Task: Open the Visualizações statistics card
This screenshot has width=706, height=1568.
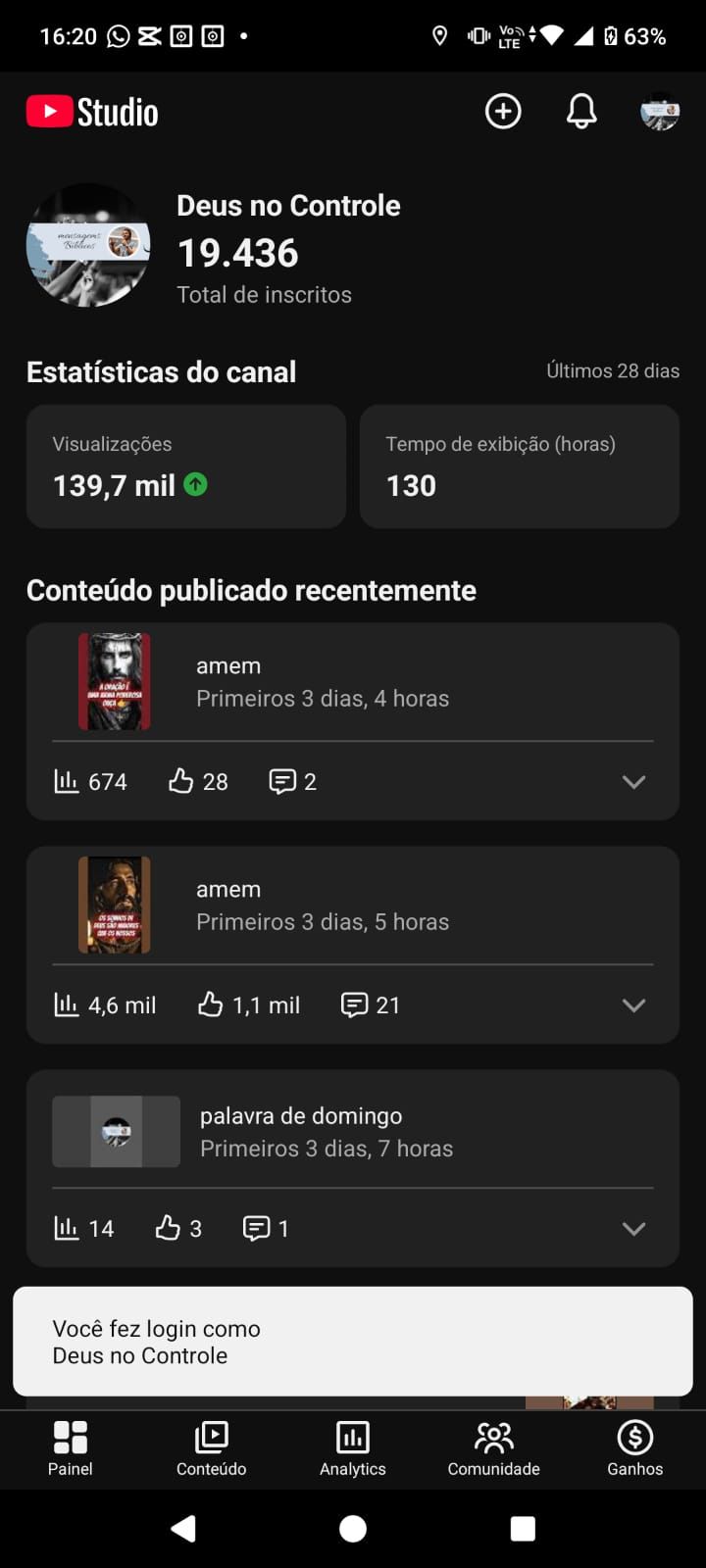Action: (186, 466)
